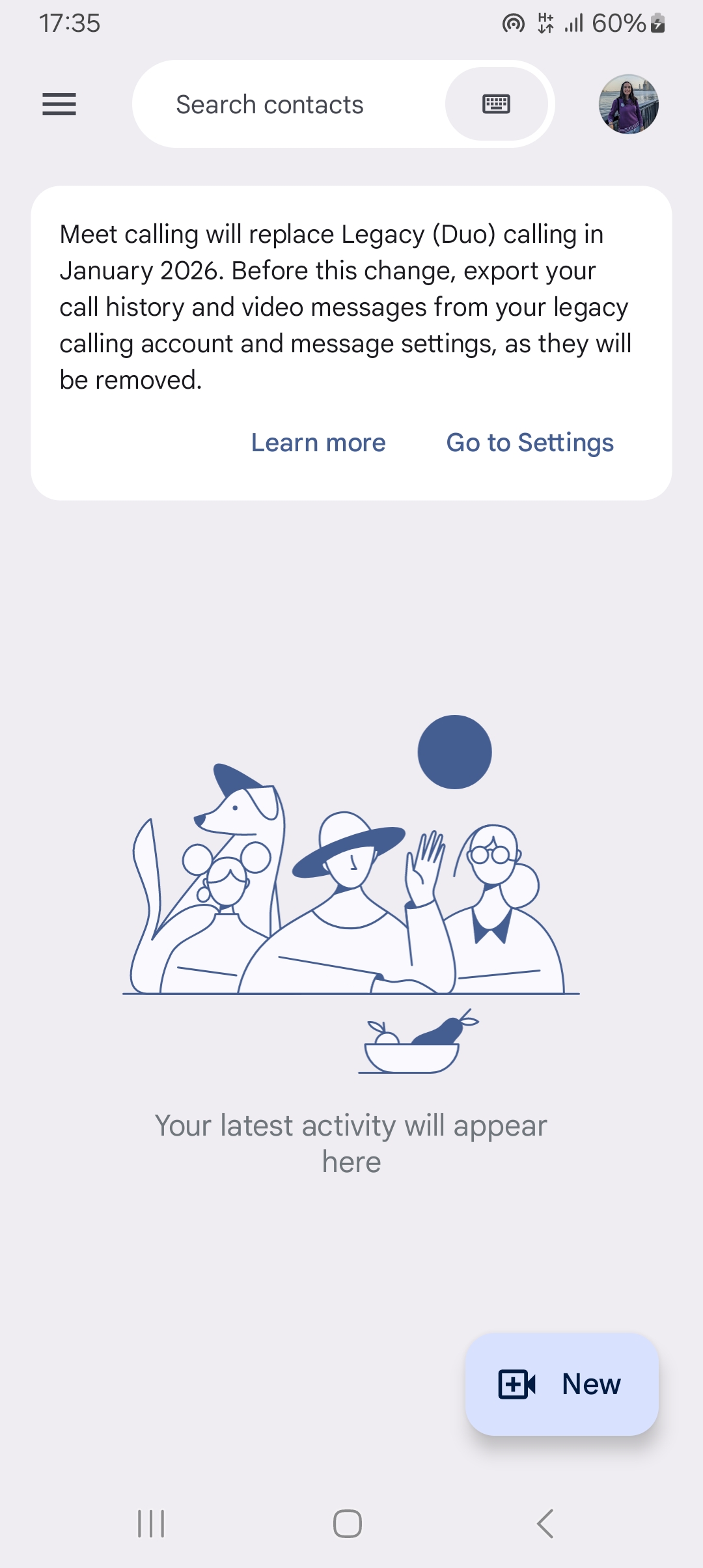The image size is (703, 1568).
Task: Go back using system navigation
Action: tap(545, 1524)
